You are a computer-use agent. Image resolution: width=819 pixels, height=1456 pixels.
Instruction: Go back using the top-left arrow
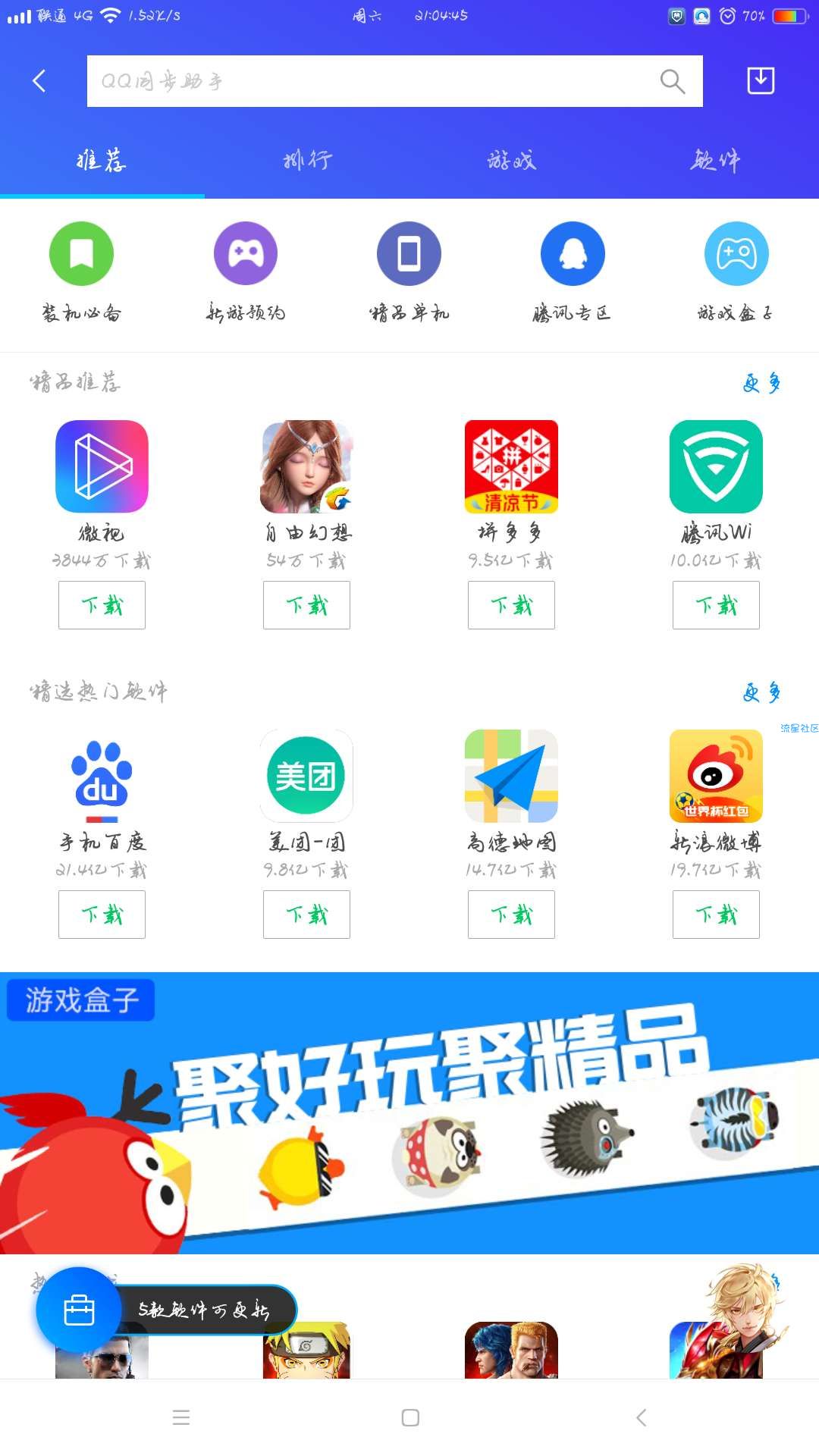(39, 81)
